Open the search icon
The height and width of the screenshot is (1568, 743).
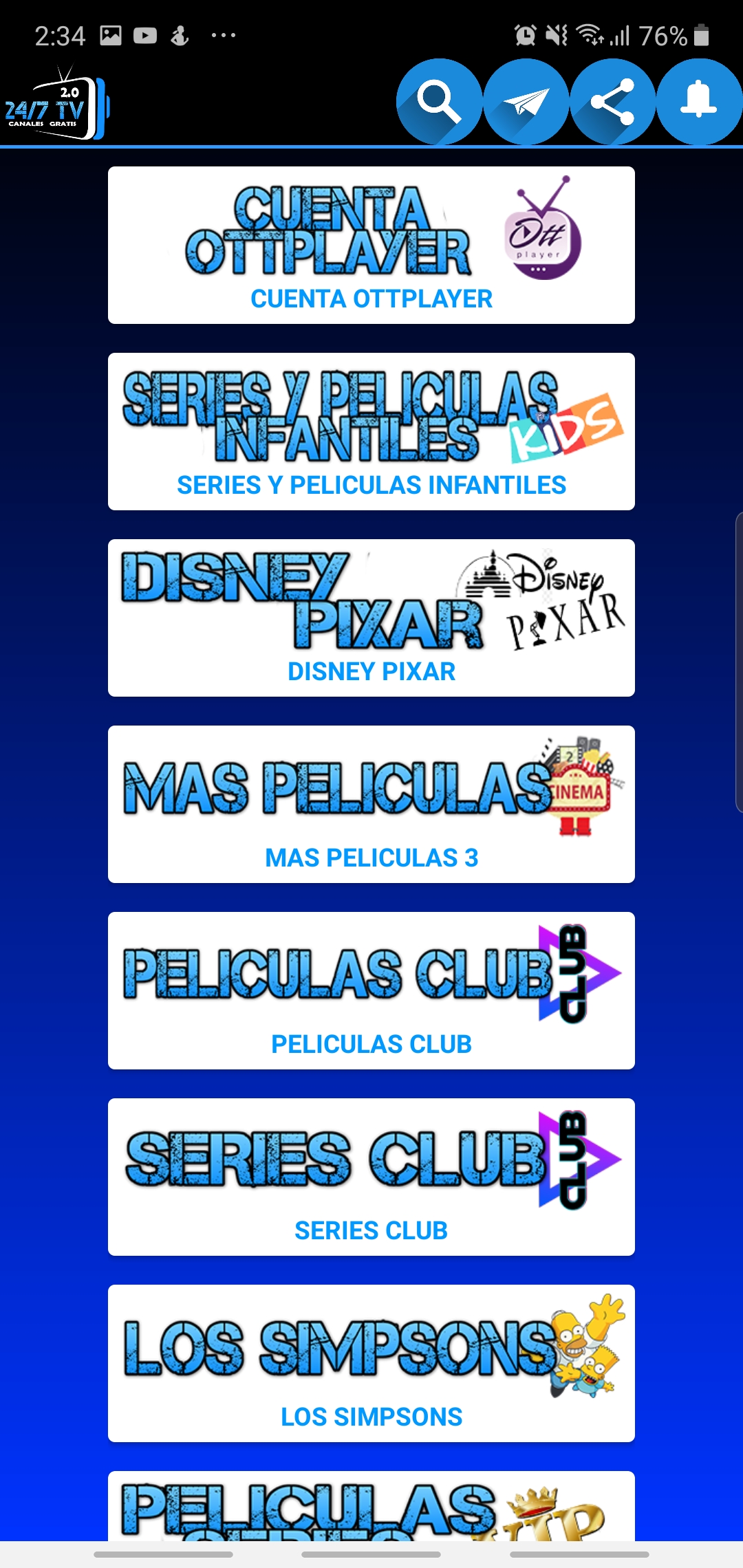point(439,102)
